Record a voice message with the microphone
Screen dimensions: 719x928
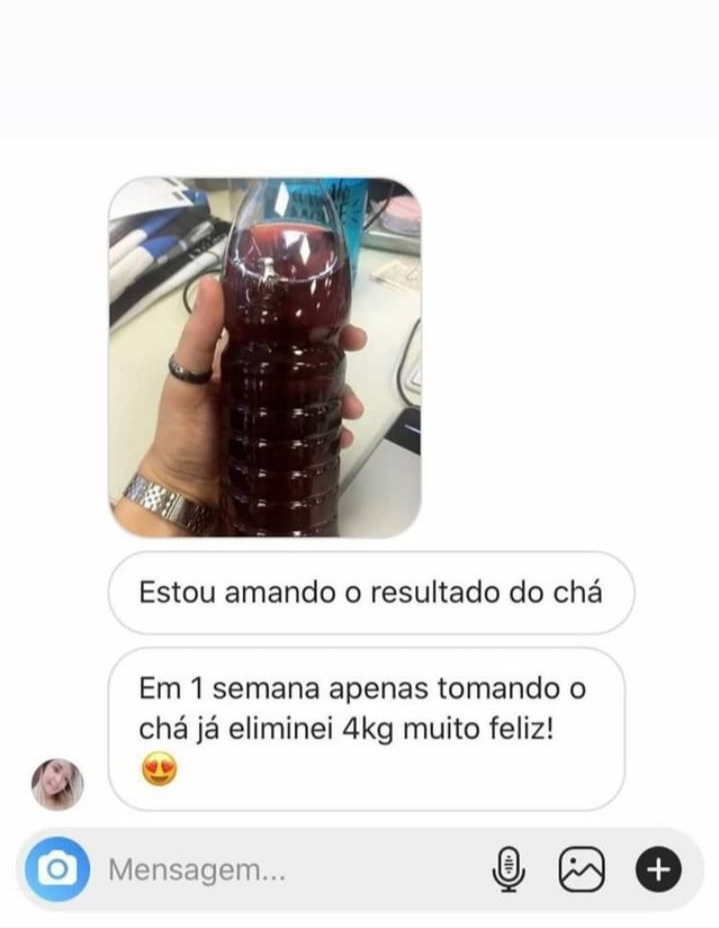[509, 870]
